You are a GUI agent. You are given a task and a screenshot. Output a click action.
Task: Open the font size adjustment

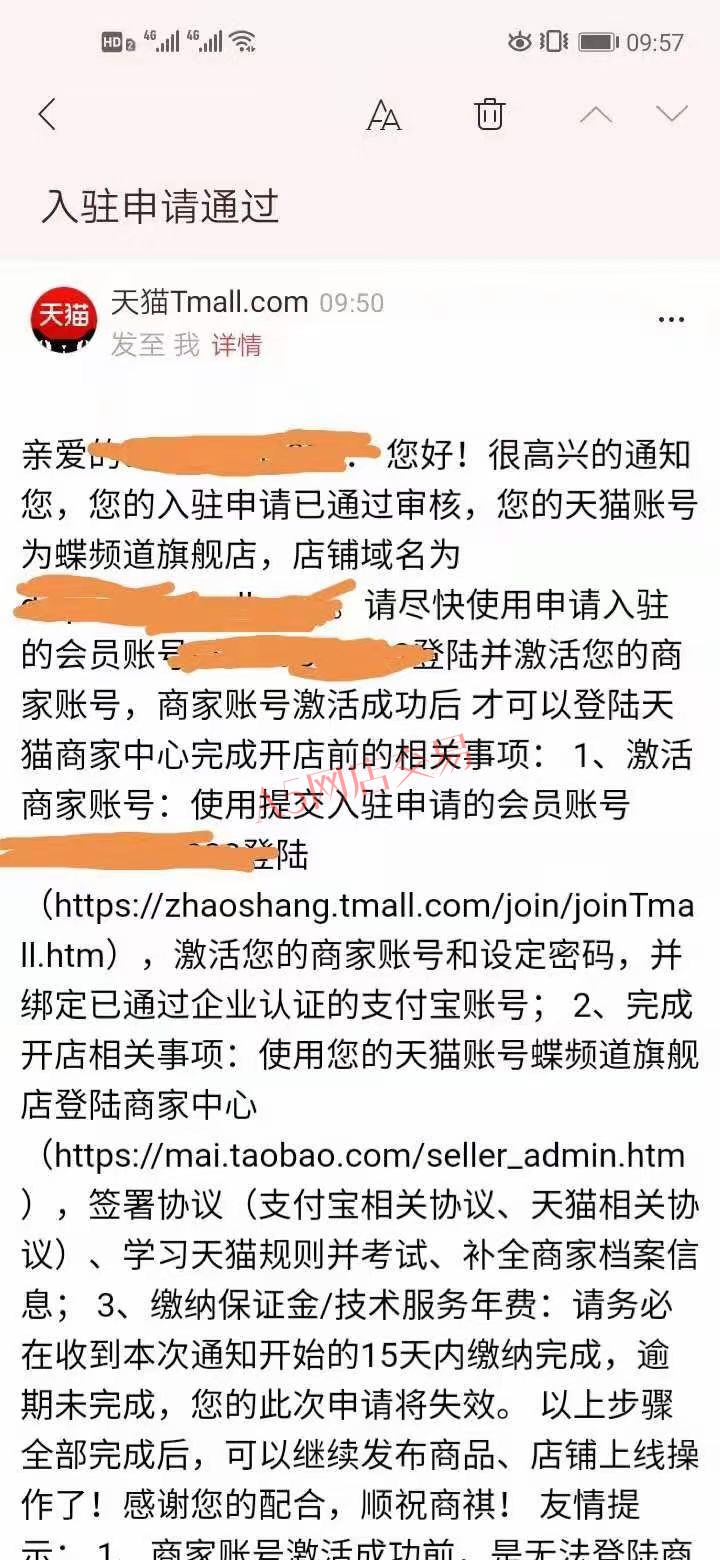384,115
